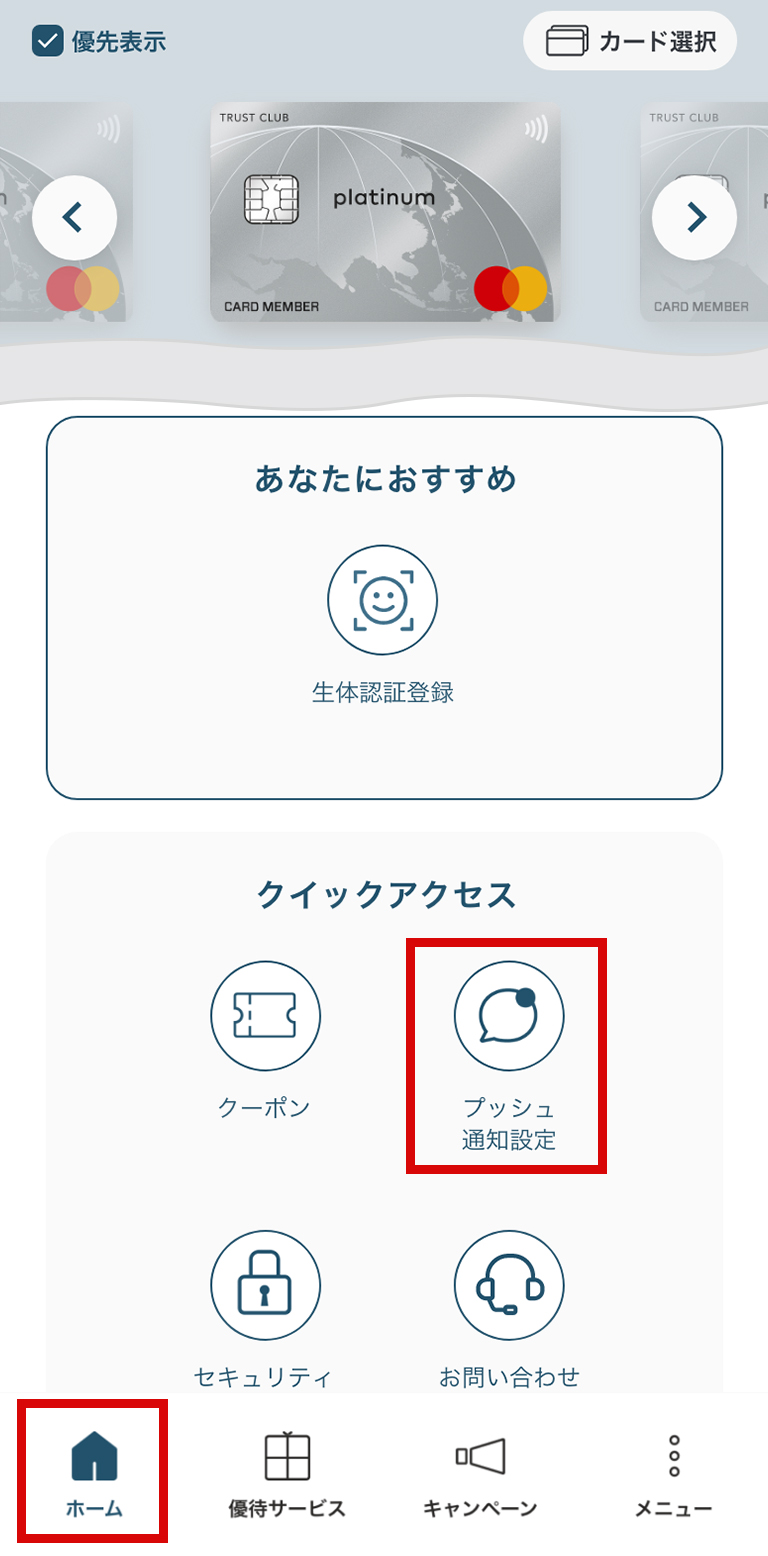Switch to the 優待サービス tab
This screenshot has height=1556, width=768.
tap(287, 1472)
